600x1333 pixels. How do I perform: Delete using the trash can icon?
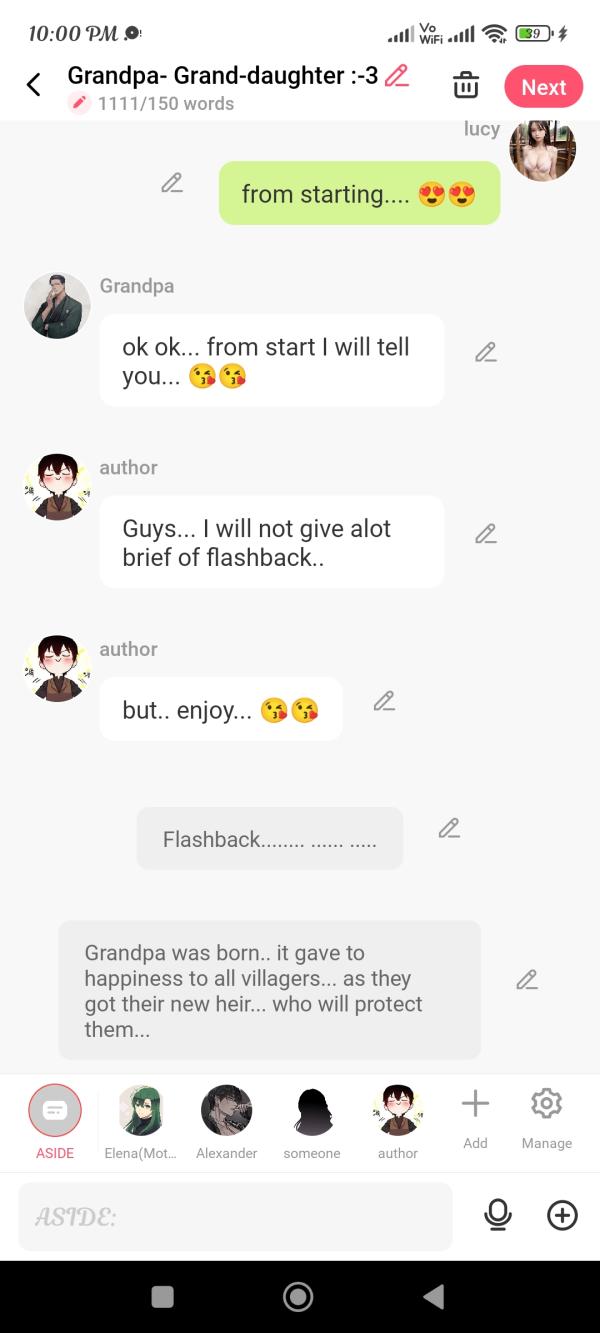466,86
